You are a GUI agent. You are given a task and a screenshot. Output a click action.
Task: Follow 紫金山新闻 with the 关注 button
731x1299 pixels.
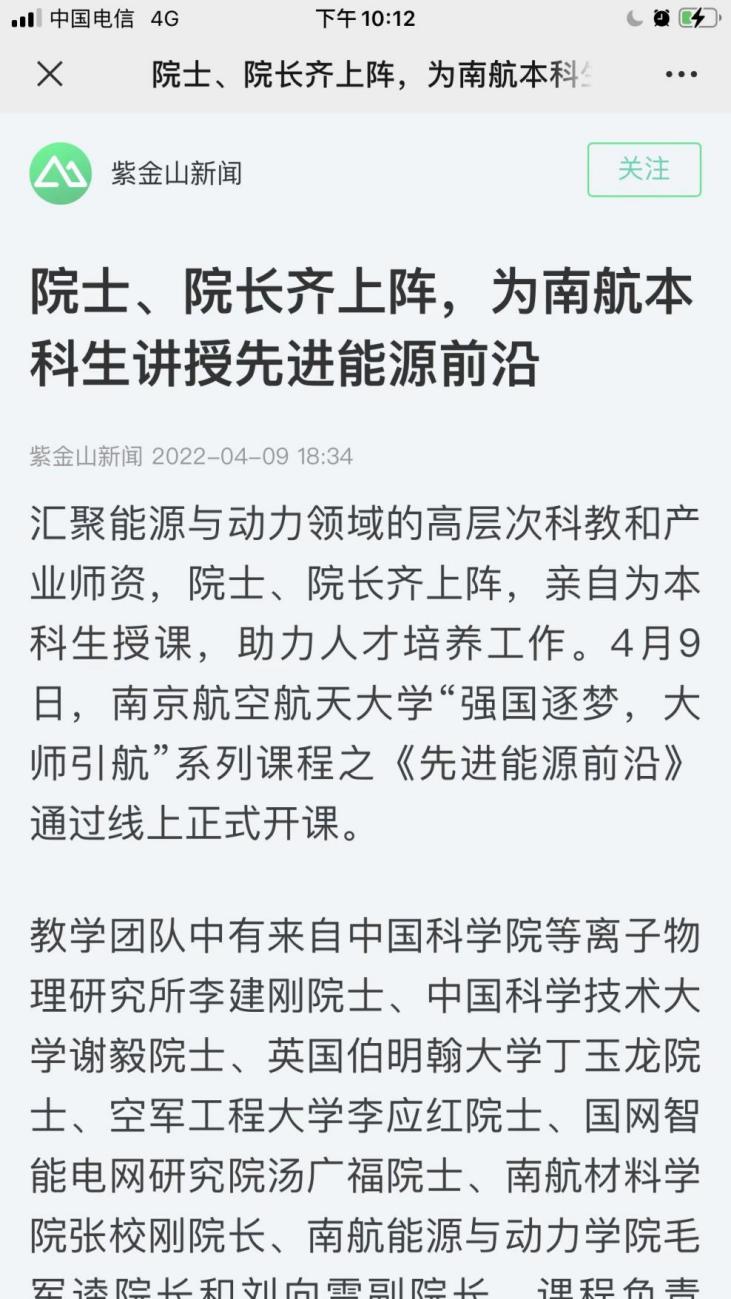tap(644, 170)
